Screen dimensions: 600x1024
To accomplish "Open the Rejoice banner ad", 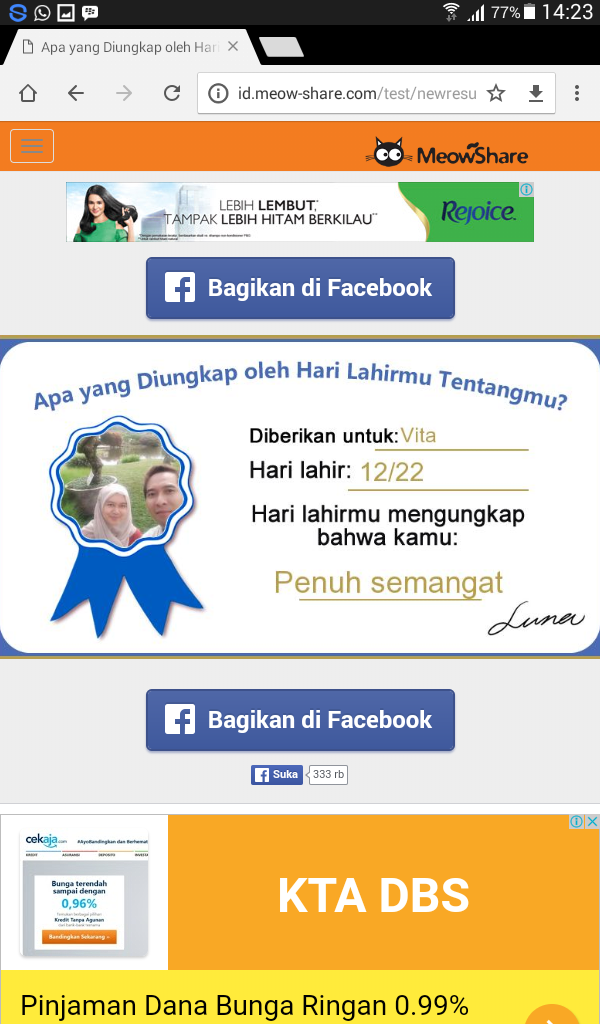I will coord(300,212).
